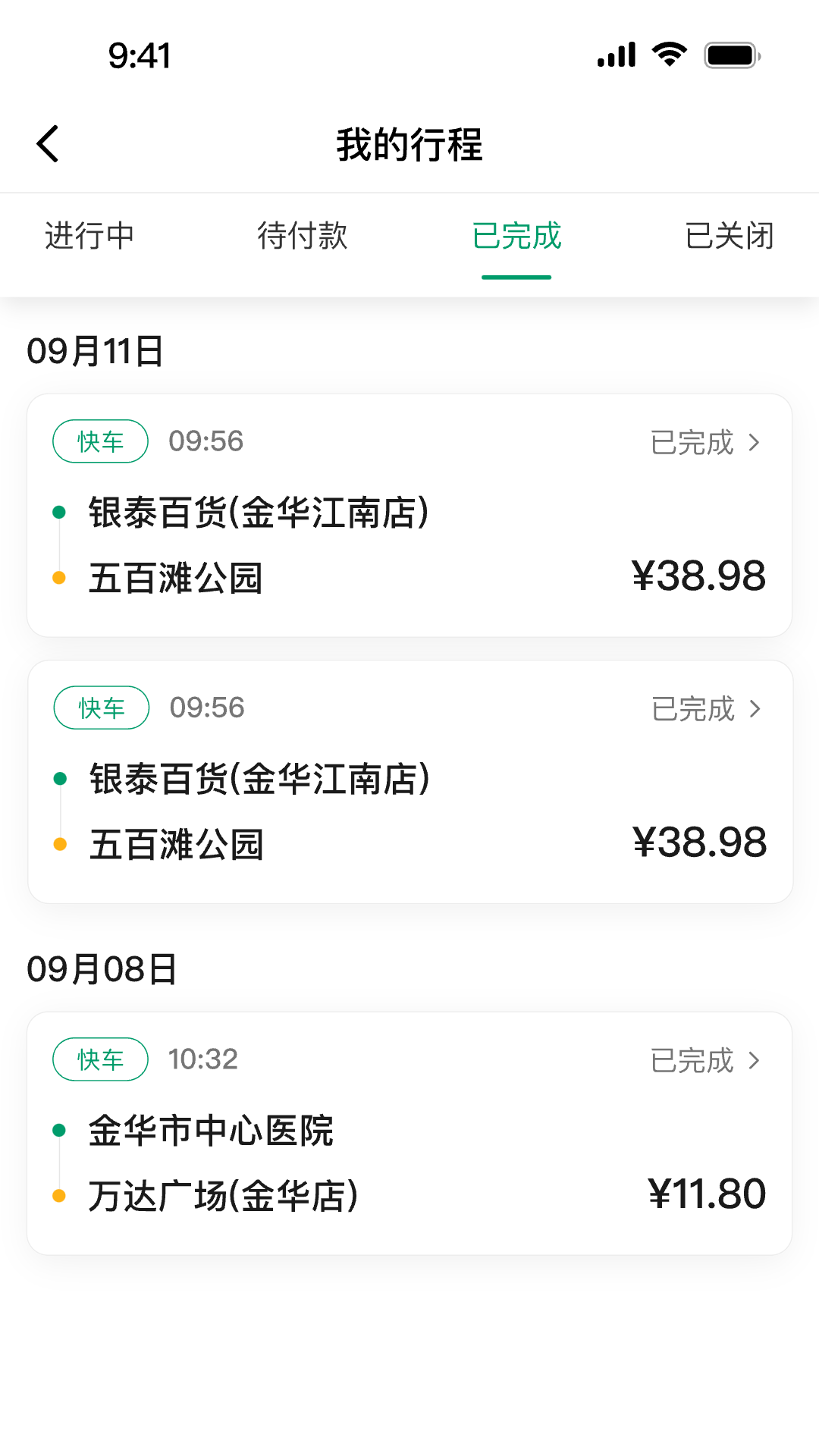Tap the 09月11日 date header
Screen dimensions: 819x1456
pos(96,350)
